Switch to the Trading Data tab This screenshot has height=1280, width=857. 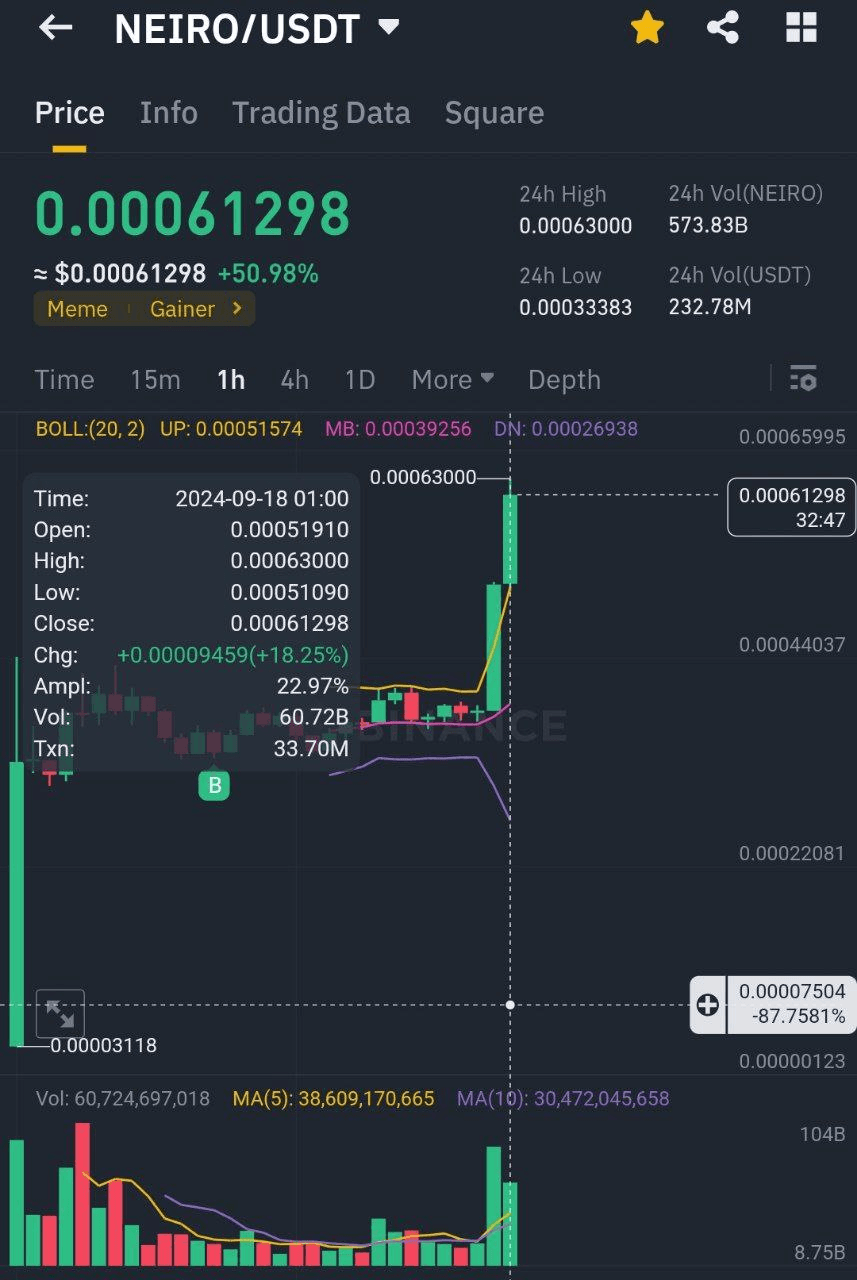click(x=321, y=113)
